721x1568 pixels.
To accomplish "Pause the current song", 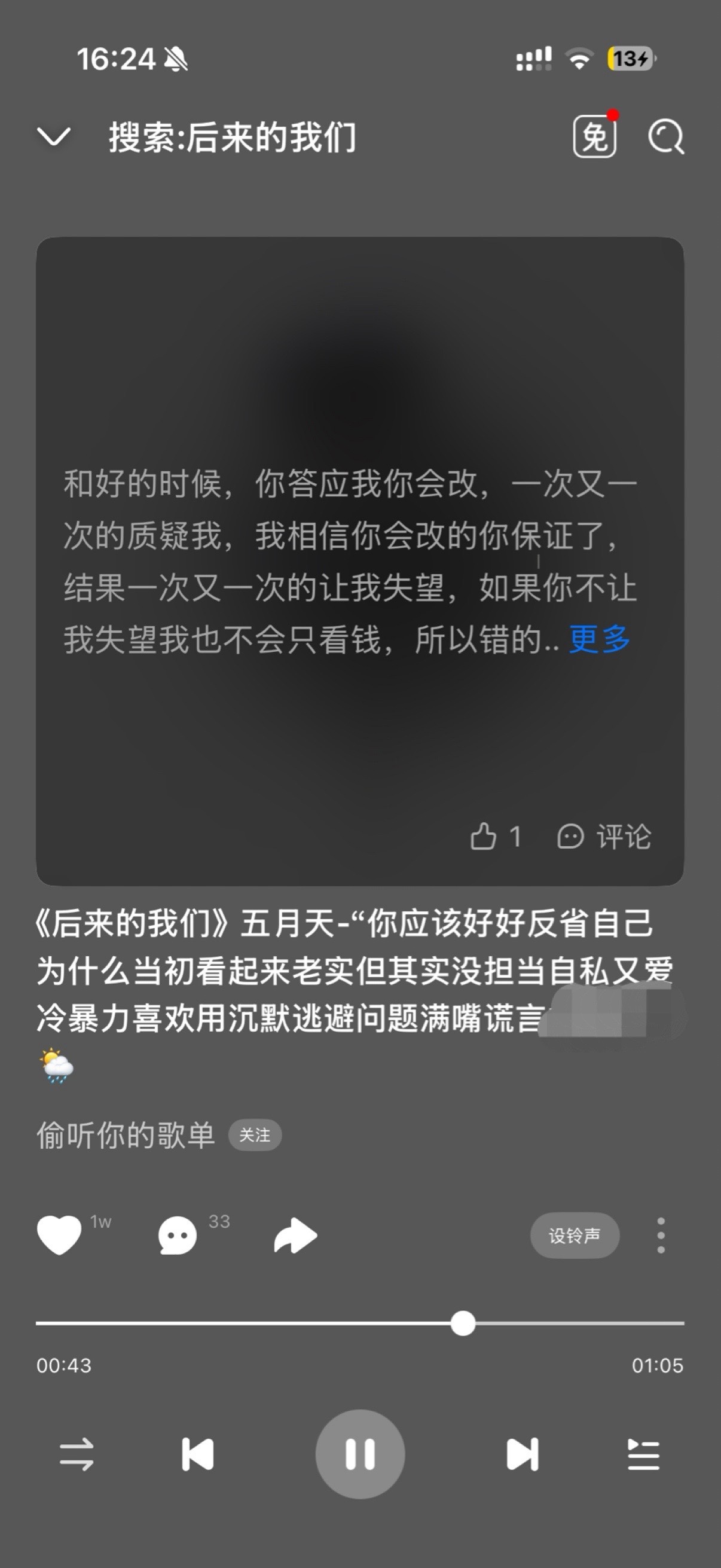I will (x=360, y=1454).
